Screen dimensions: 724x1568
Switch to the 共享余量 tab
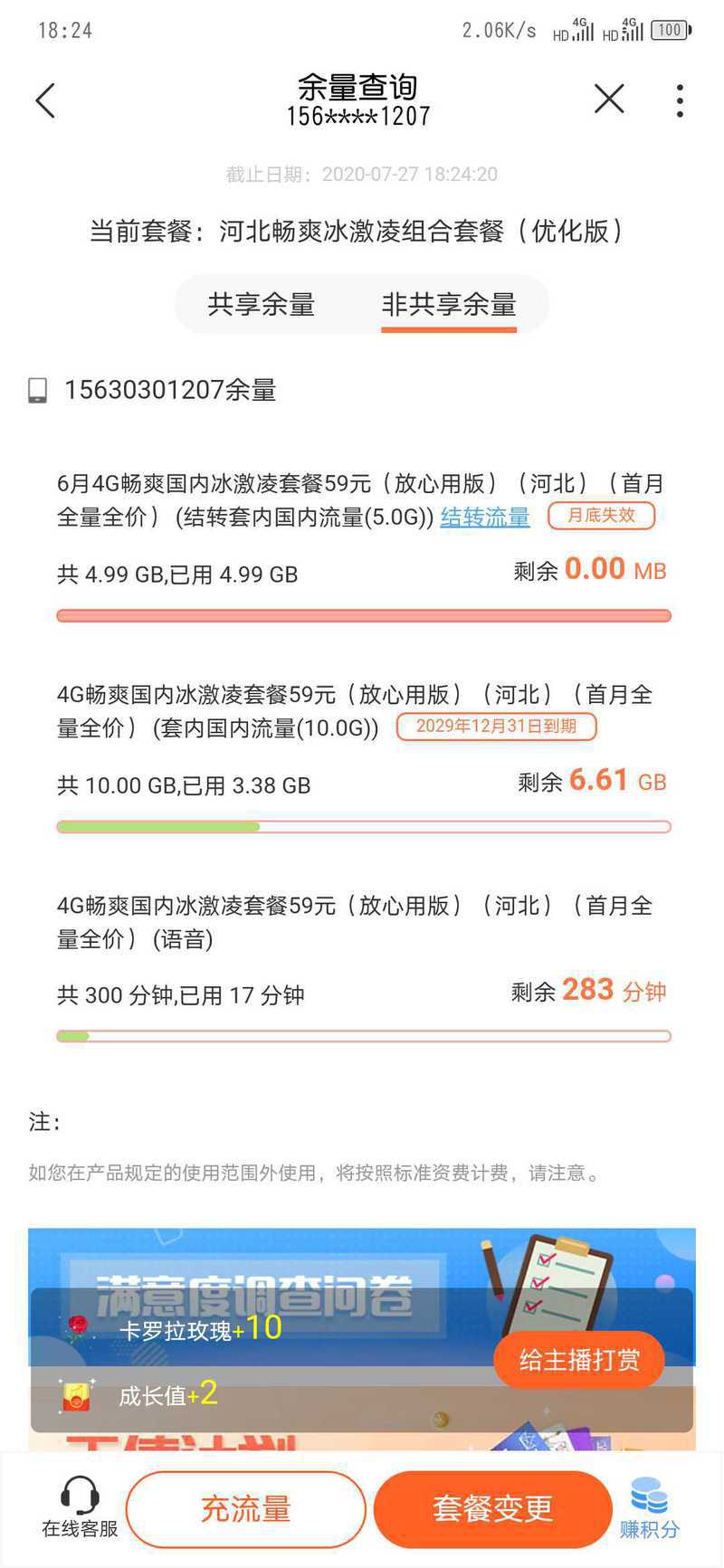[262, 304]
